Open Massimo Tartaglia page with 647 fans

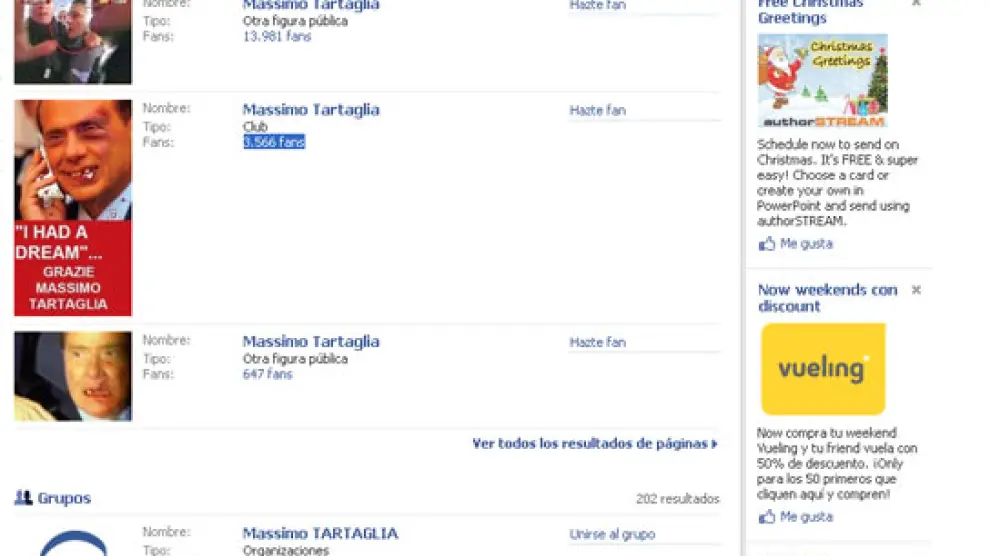coord(311,342)
